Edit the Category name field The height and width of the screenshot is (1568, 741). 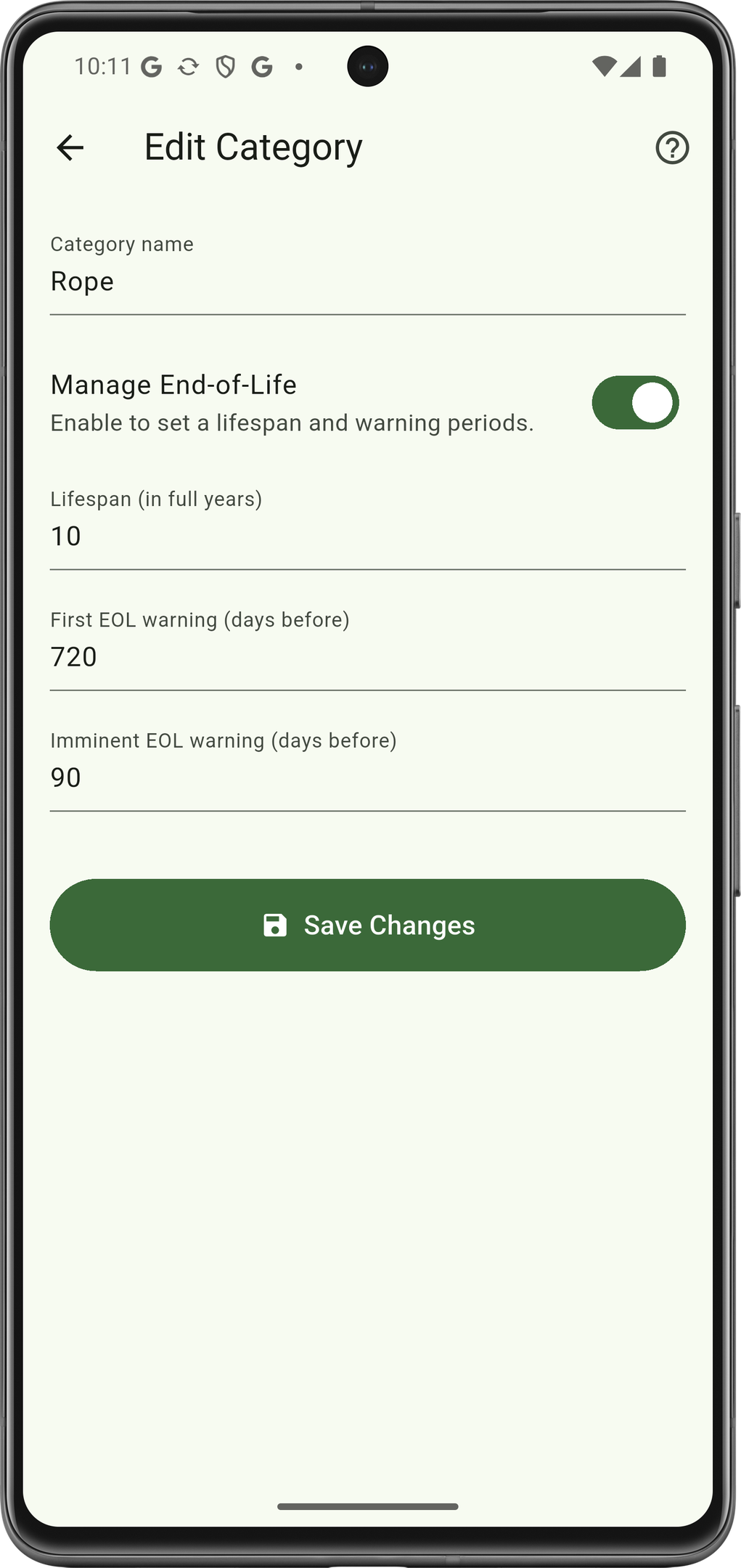[x=367, y=282]
